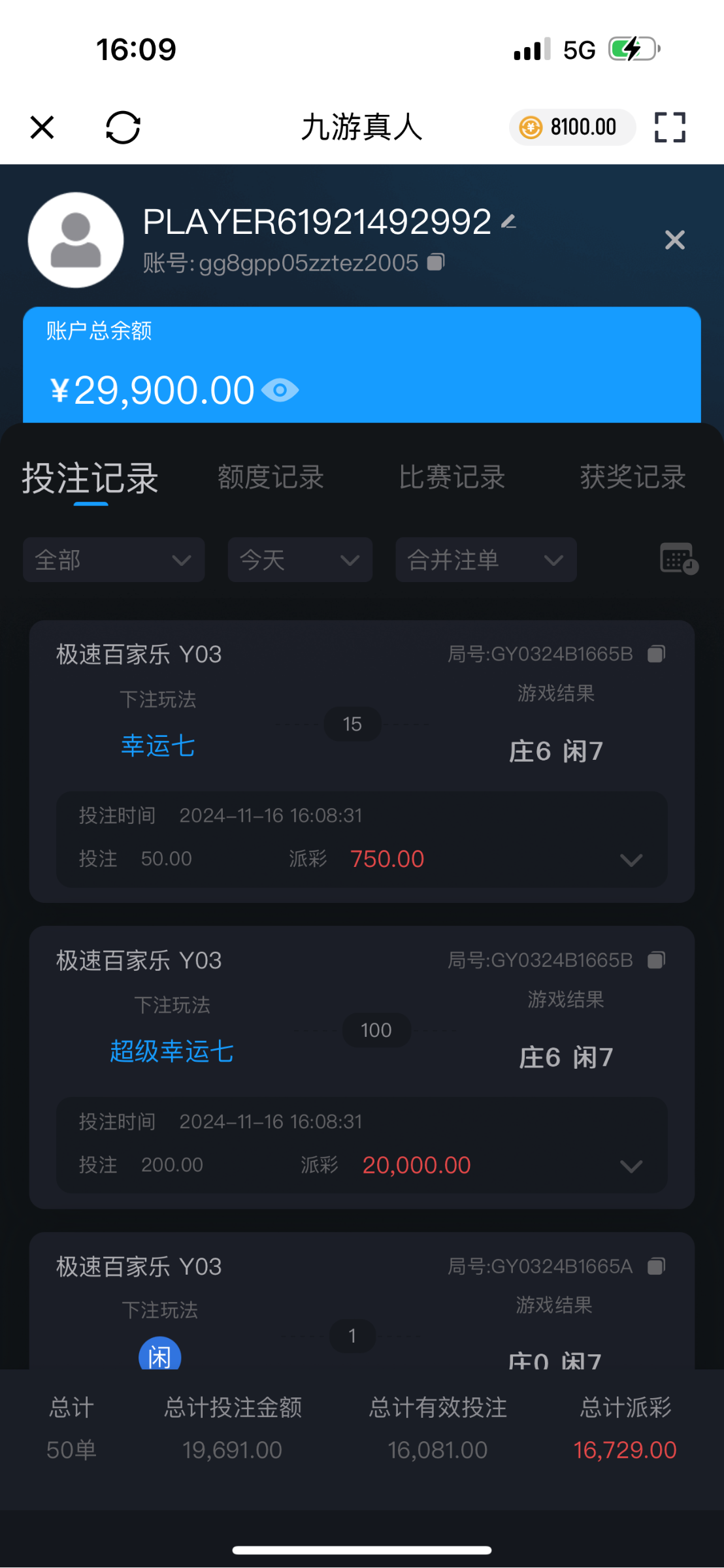Select the 投注记录 tab
This screenshot has width=724, height=1568.
click(x=90, y=479)
